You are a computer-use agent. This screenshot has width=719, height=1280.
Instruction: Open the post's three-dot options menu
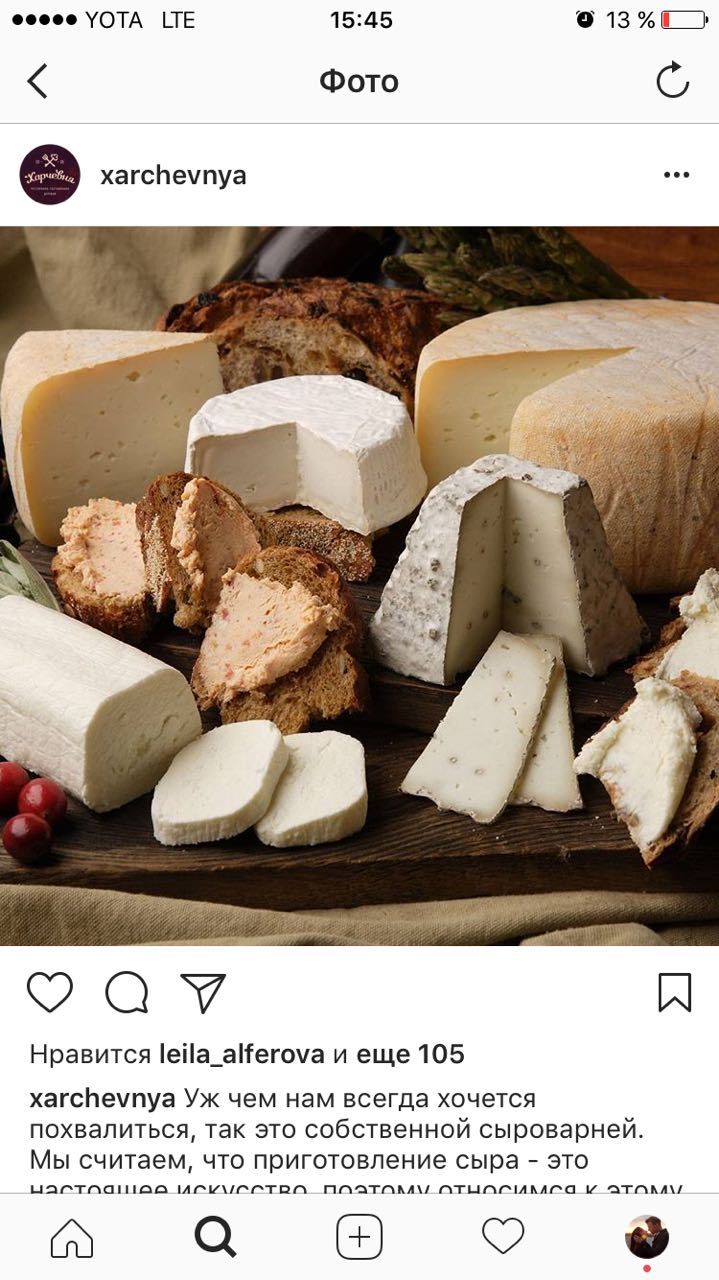tap(676, 175)
